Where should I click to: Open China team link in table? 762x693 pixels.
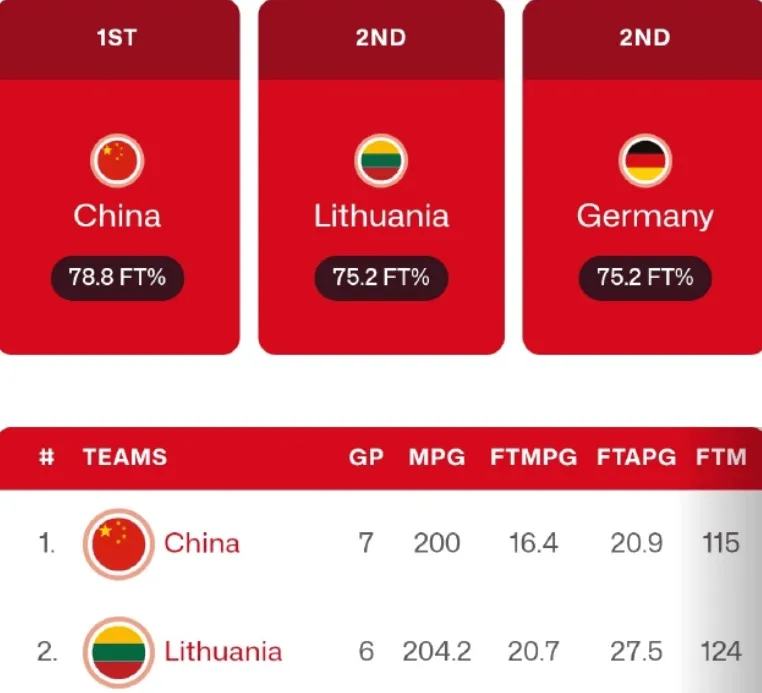pos(201,543)
